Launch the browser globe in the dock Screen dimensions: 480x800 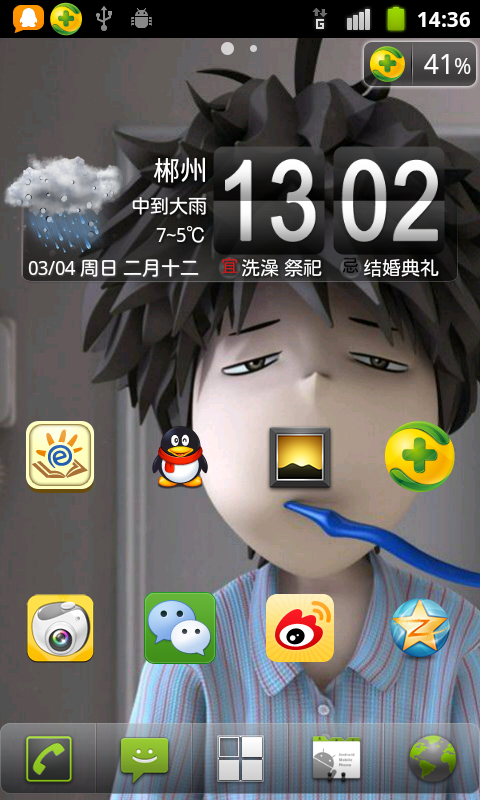pyautogui.click(x=433, y=759)
